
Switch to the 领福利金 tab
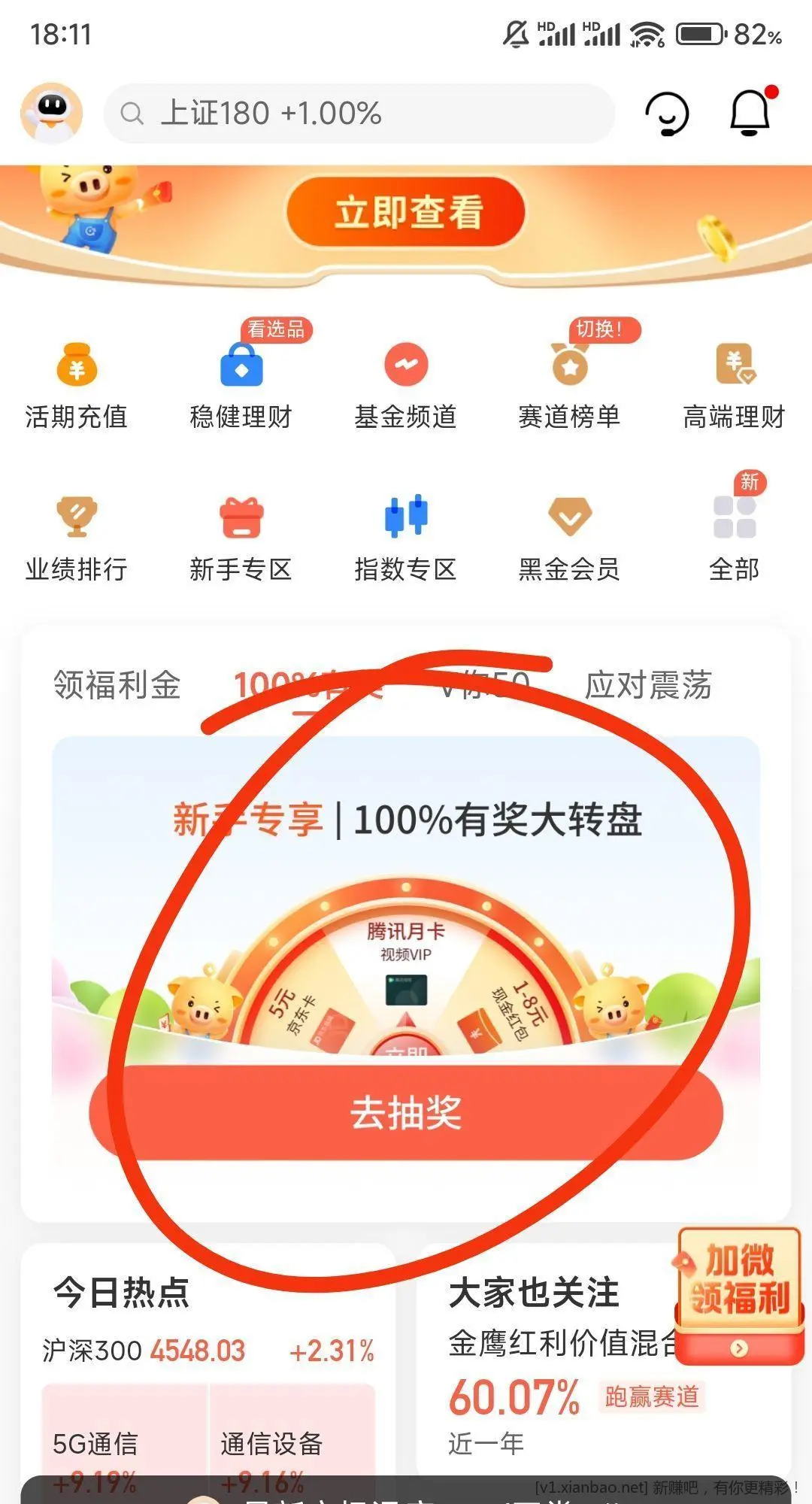point(117,685)
